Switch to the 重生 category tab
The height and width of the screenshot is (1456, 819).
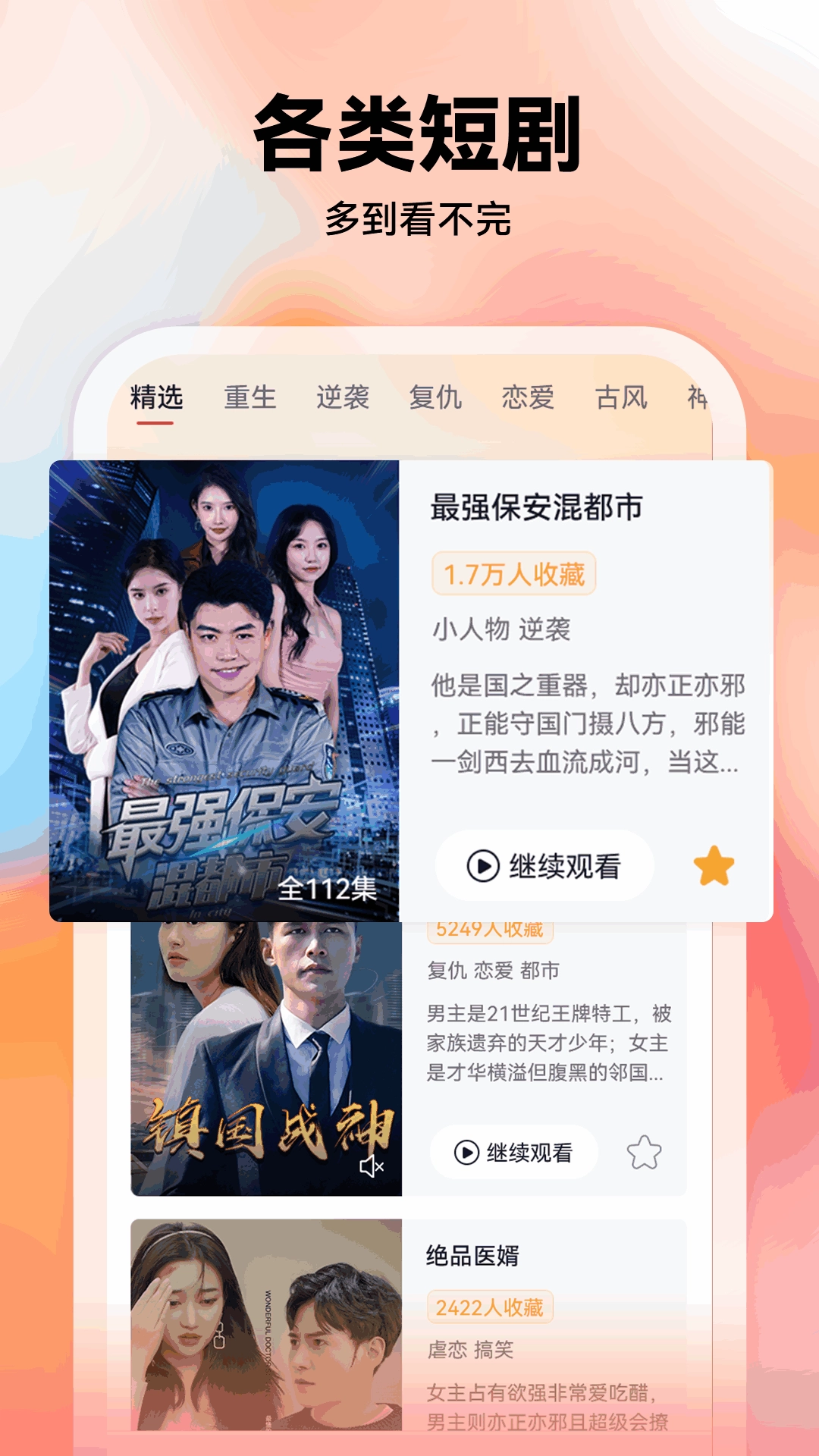[x=250, y=395]
